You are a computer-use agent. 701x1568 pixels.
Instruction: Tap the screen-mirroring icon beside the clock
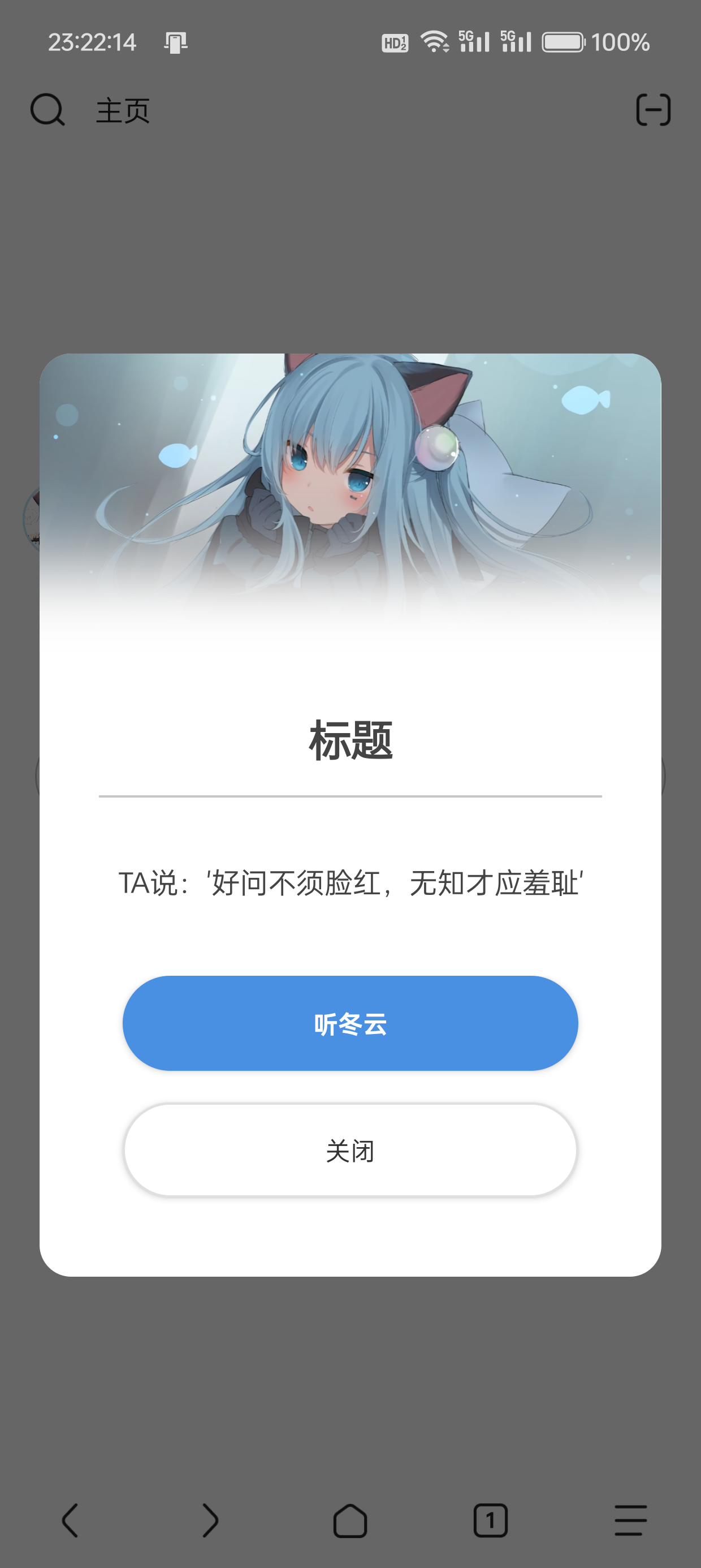(x=175, y=41)
